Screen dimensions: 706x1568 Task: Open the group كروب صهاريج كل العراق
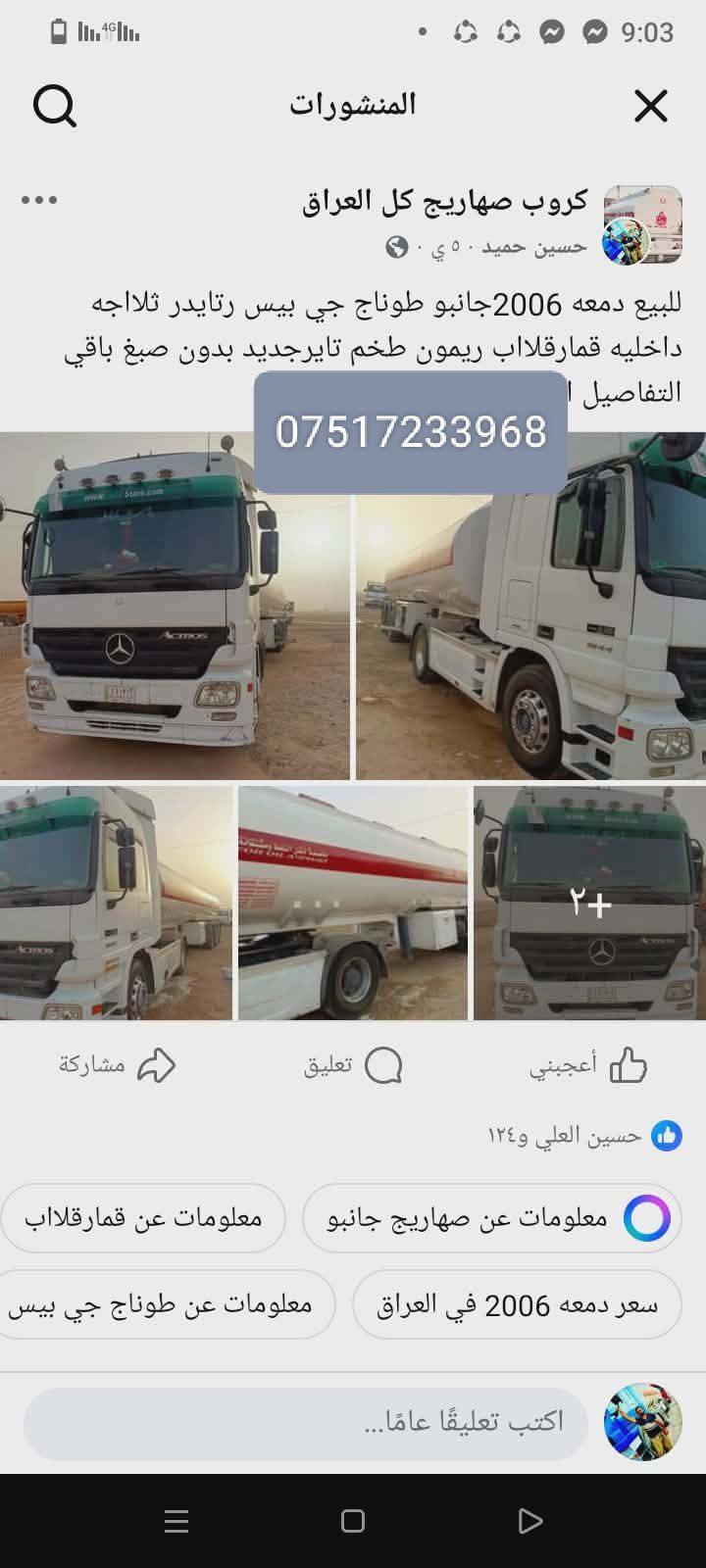[x=444, y=201]
